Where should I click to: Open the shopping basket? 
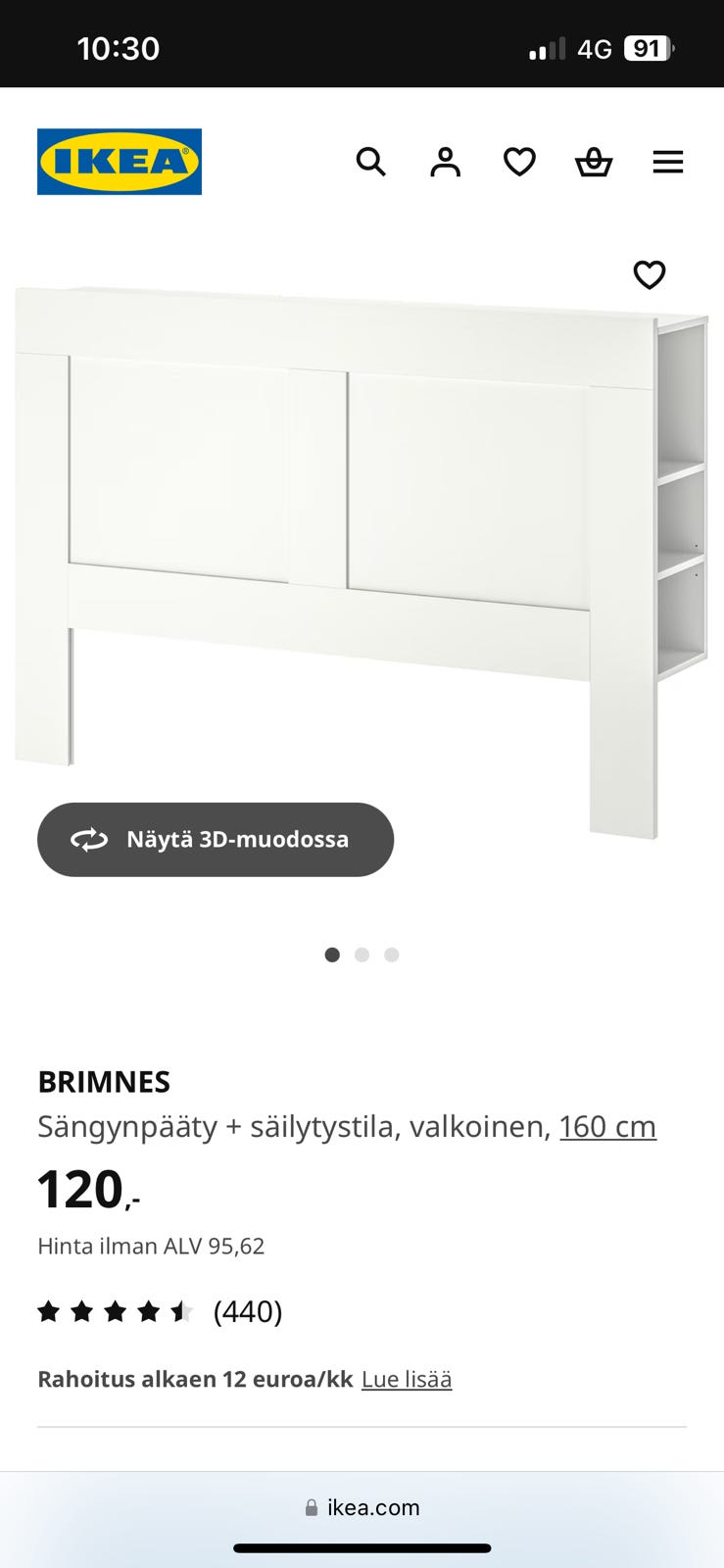pos(594,162)
